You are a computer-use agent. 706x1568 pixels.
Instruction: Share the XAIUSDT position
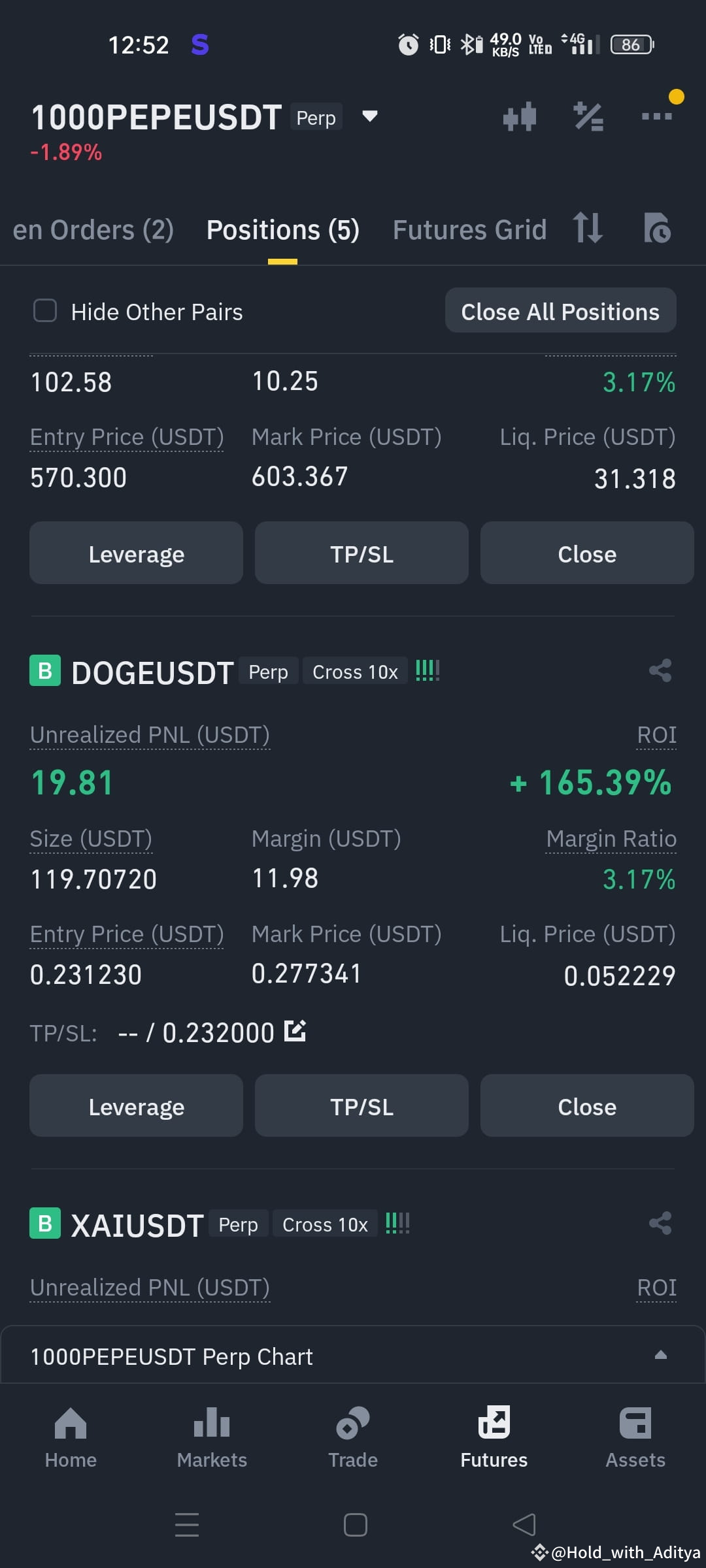[x=660, y=1224]
